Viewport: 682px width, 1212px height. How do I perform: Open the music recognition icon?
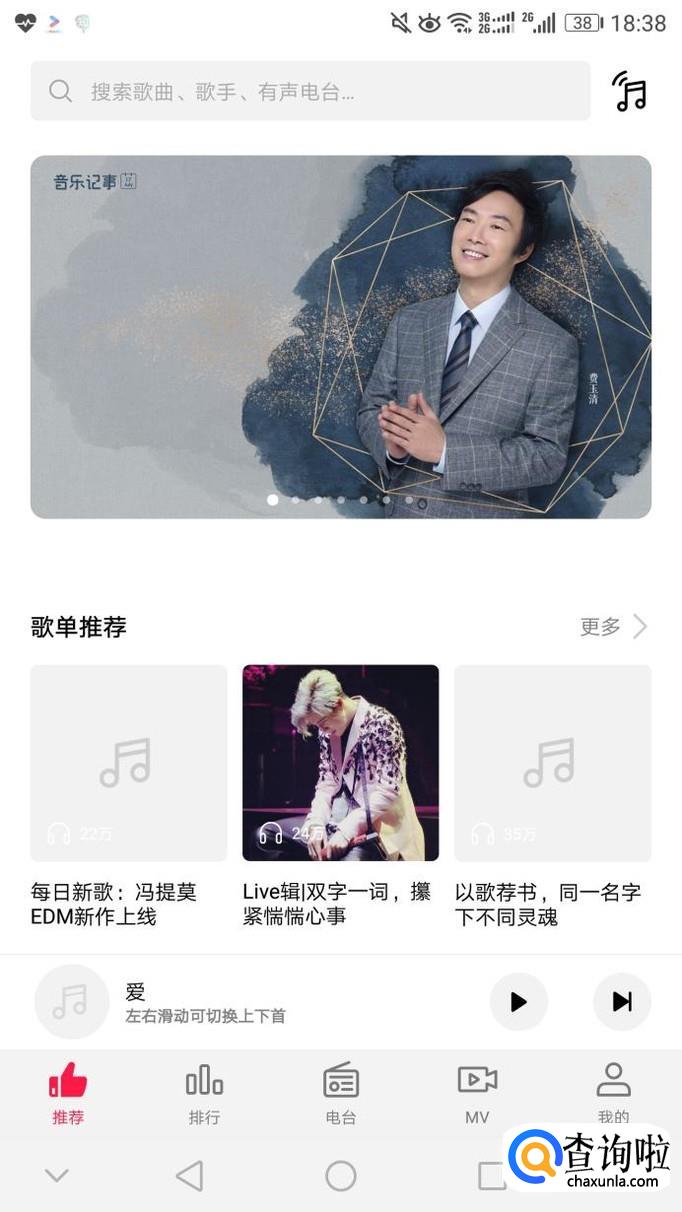click(x=630, y=92)
